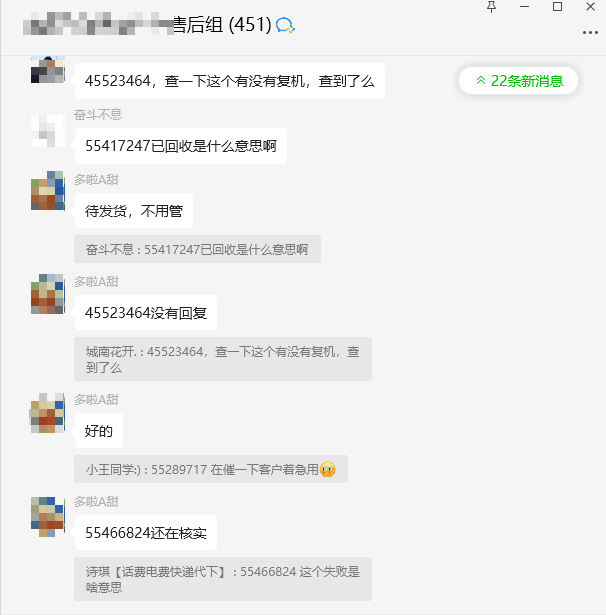The image size is (606, 615).
Task: Open the three-dot chat options menu
Action: point(590,32)
